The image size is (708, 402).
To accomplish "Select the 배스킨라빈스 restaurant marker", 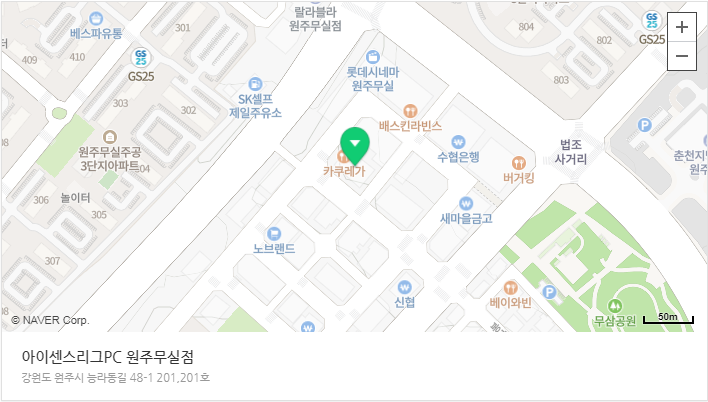I will 410,111.
